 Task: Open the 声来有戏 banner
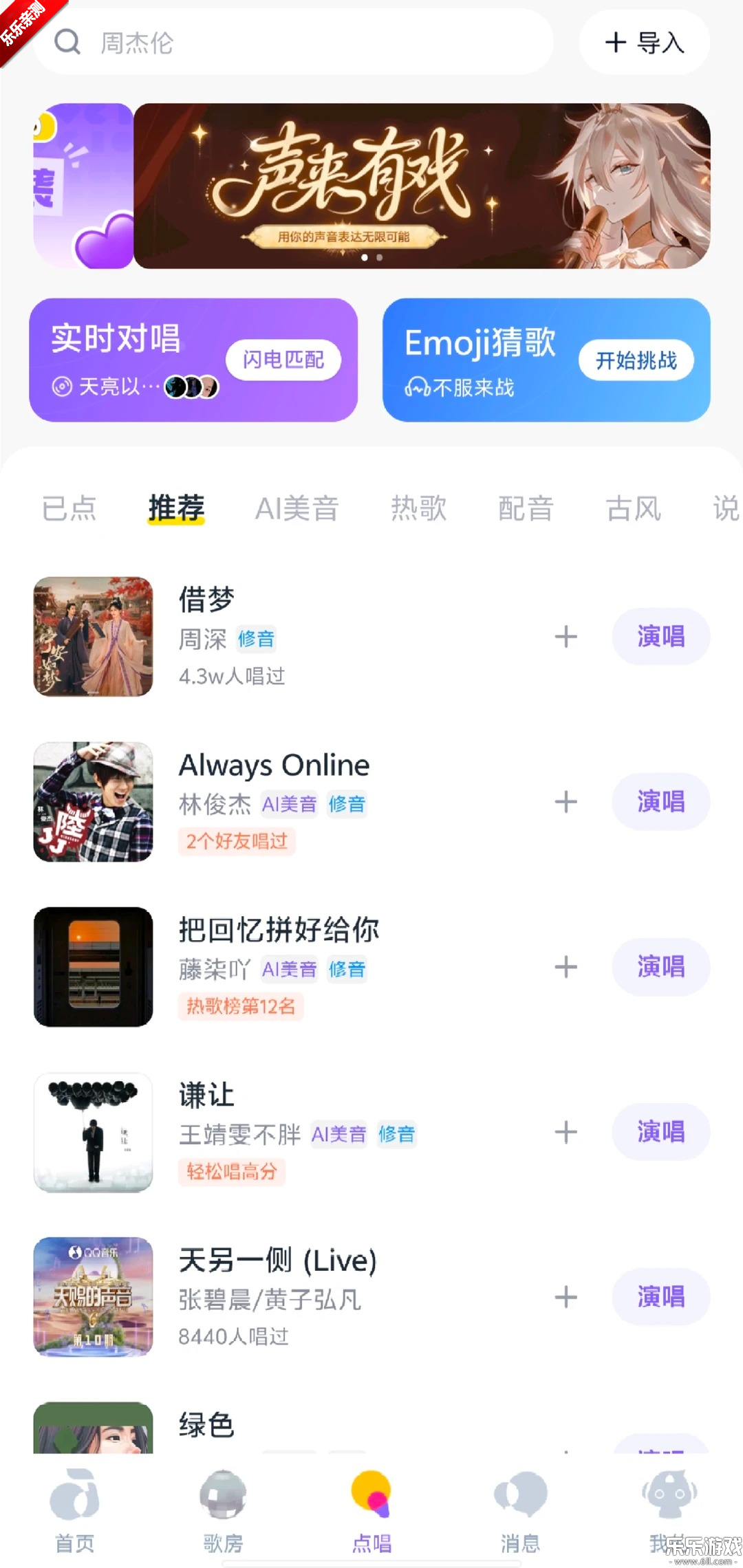pyautogui.click(x=421, y=186)
